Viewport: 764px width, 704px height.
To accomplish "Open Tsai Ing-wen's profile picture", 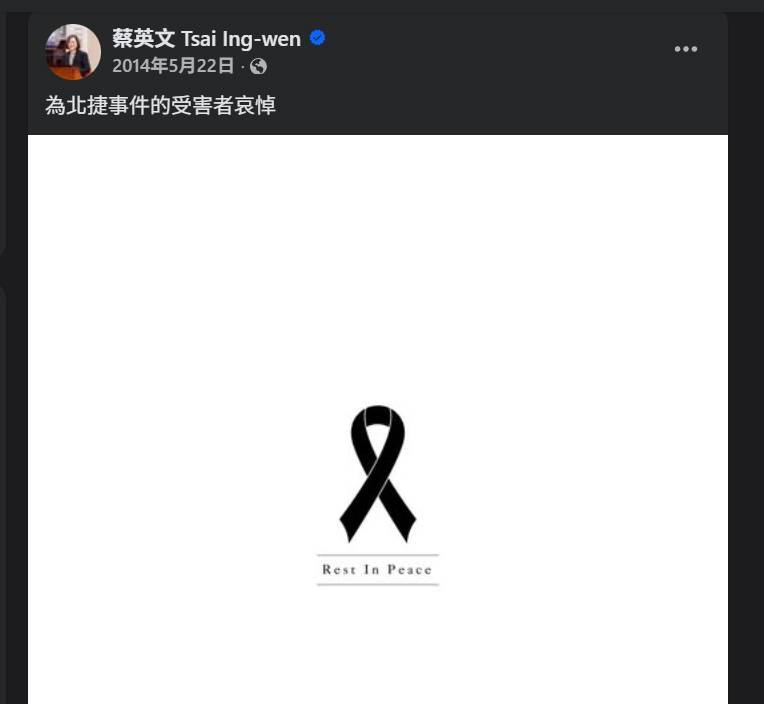I will coord(73,52).
